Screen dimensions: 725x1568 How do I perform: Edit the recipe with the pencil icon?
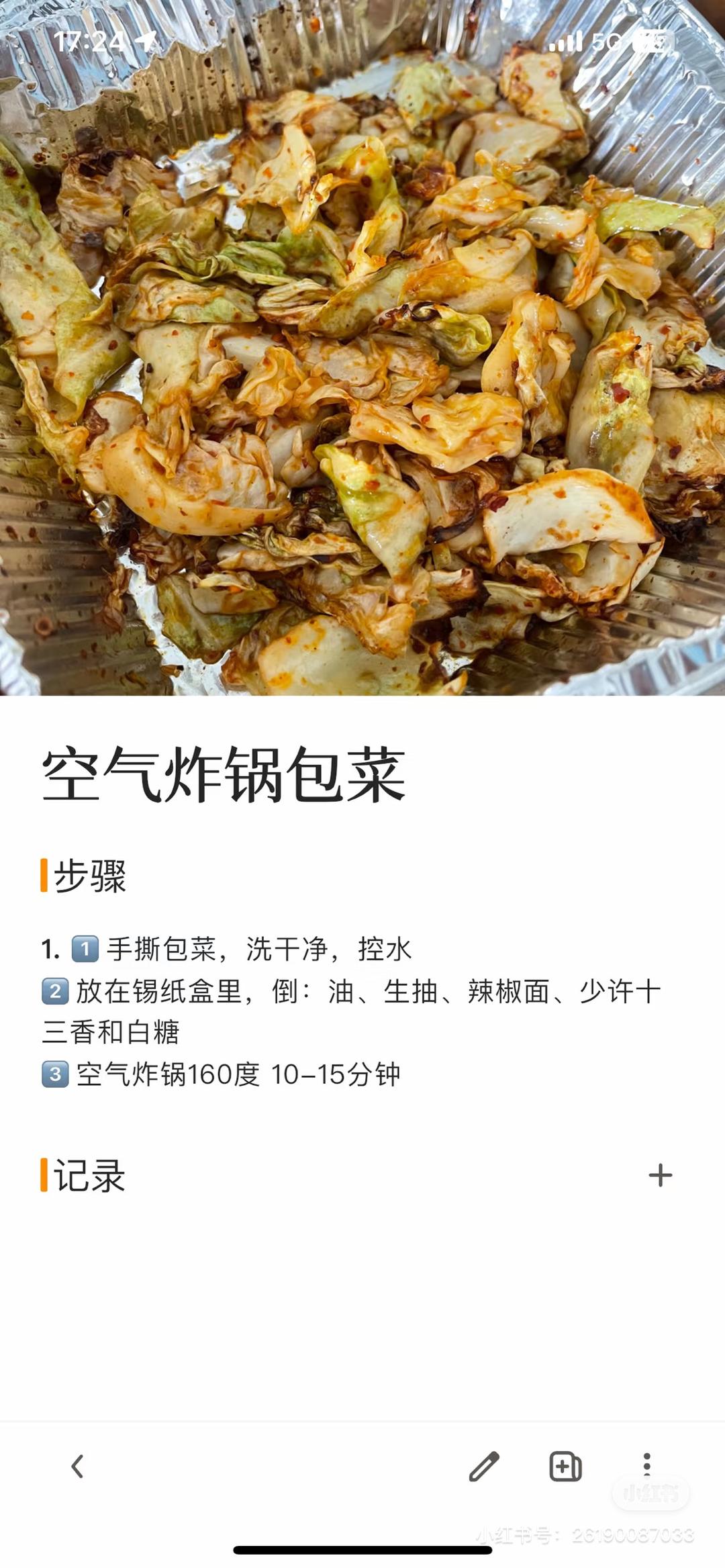pyautogui.click(x=484, y=1466)
